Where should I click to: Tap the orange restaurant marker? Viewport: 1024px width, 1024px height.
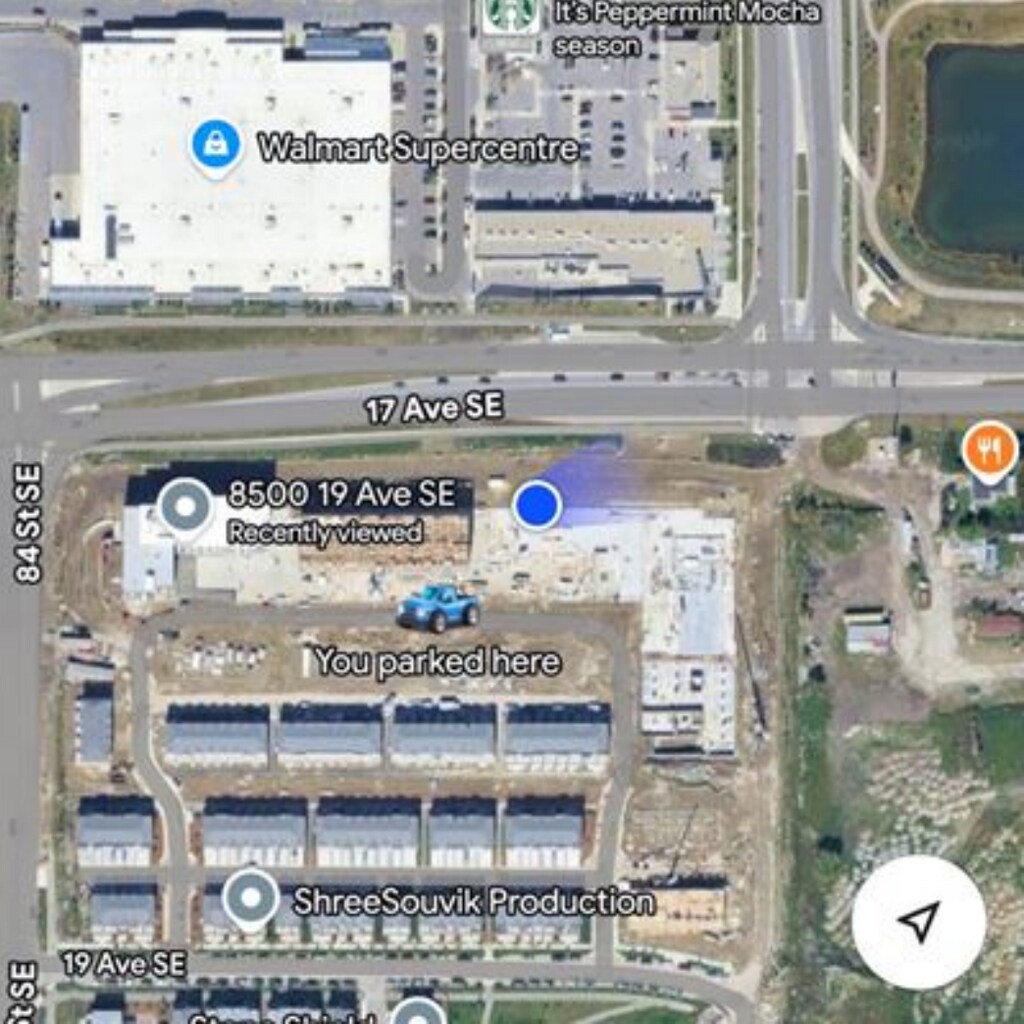[x=989, y=449]
